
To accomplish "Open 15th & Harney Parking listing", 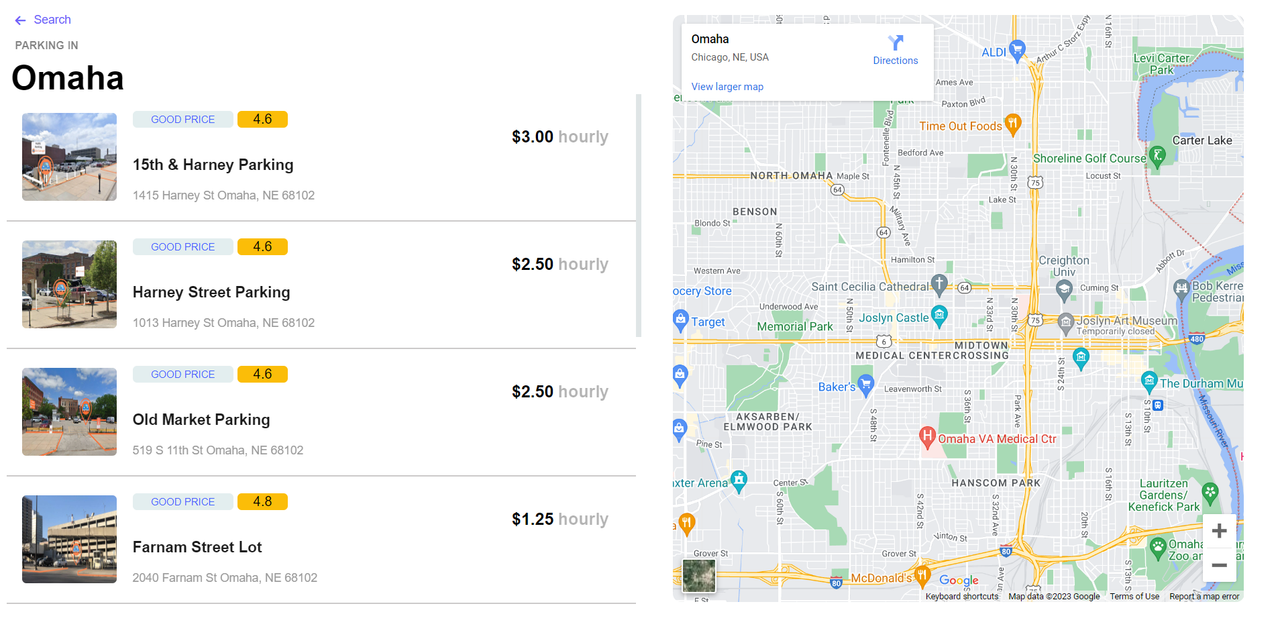I will pyautogui.click(x=213, y=165).
